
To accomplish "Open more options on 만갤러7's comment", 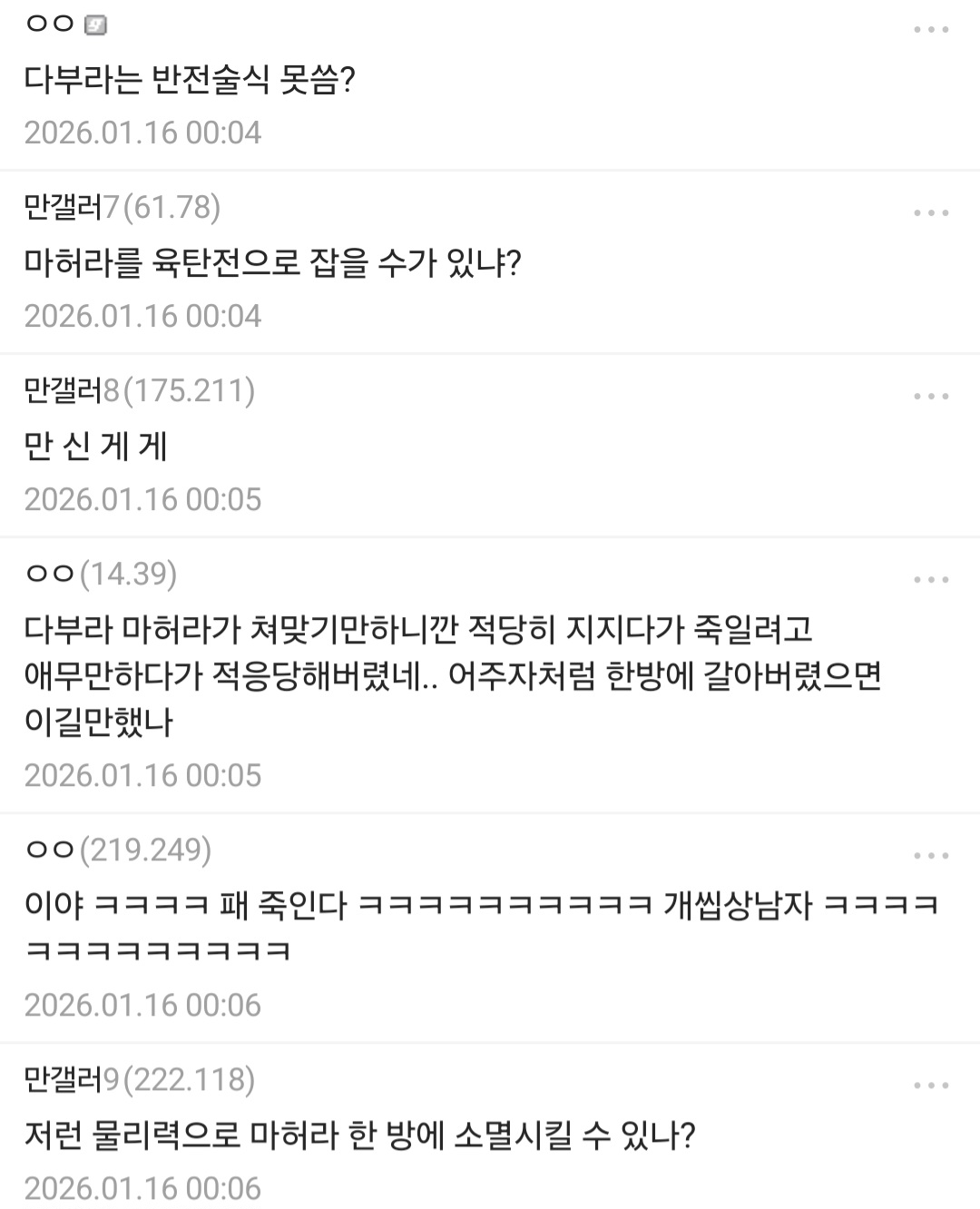I will coord(931,213).
